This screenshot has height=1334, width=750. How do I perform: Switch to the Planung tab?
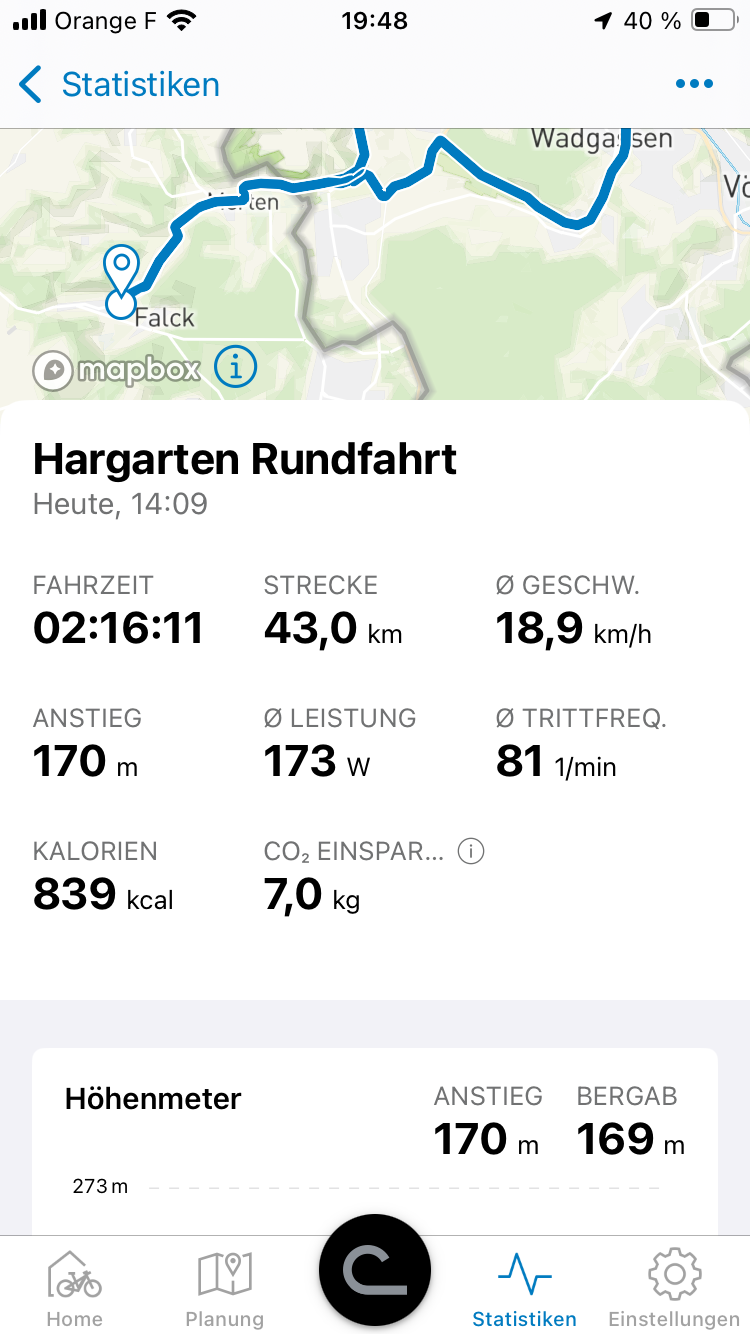point(225,1289)
